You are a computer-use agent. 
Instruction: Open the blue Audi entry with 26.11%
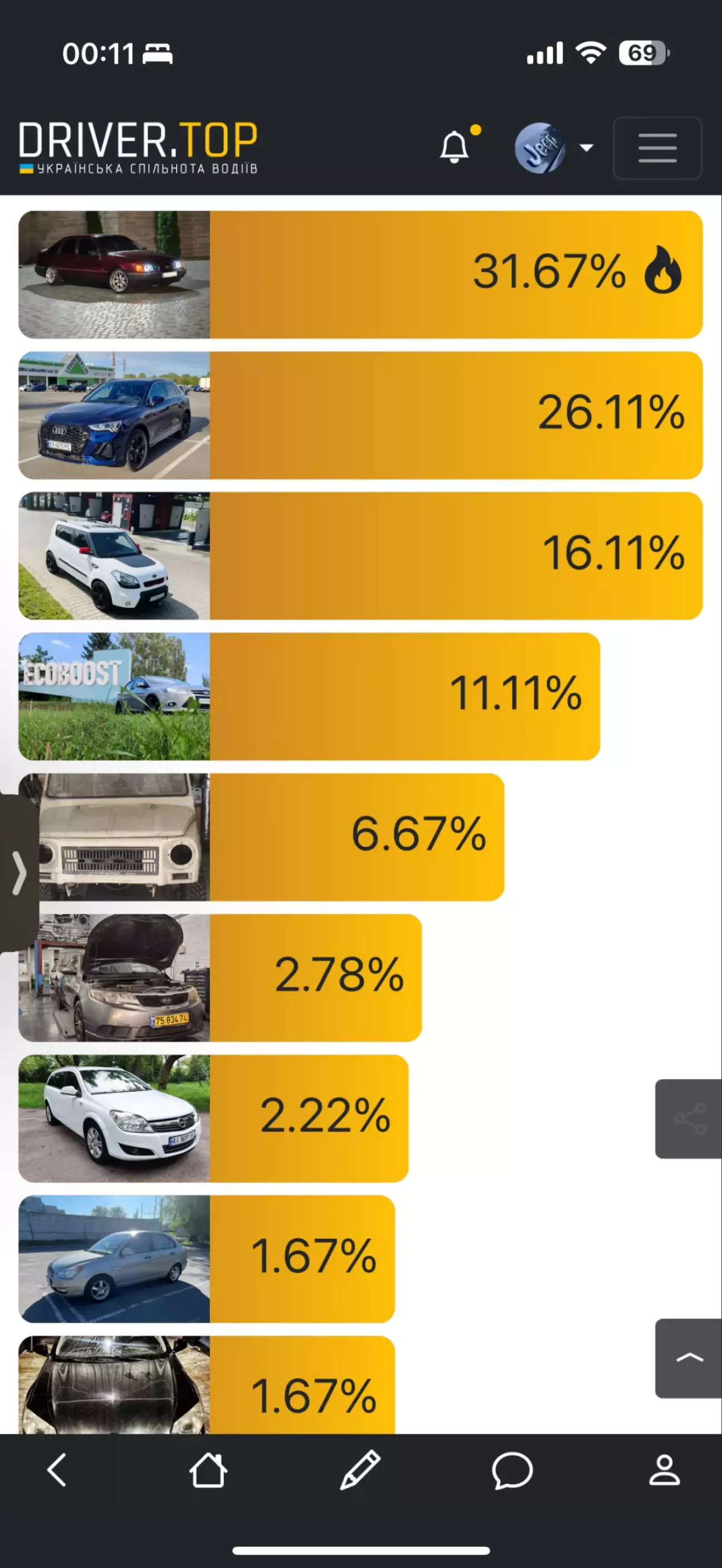coord(360,415)
